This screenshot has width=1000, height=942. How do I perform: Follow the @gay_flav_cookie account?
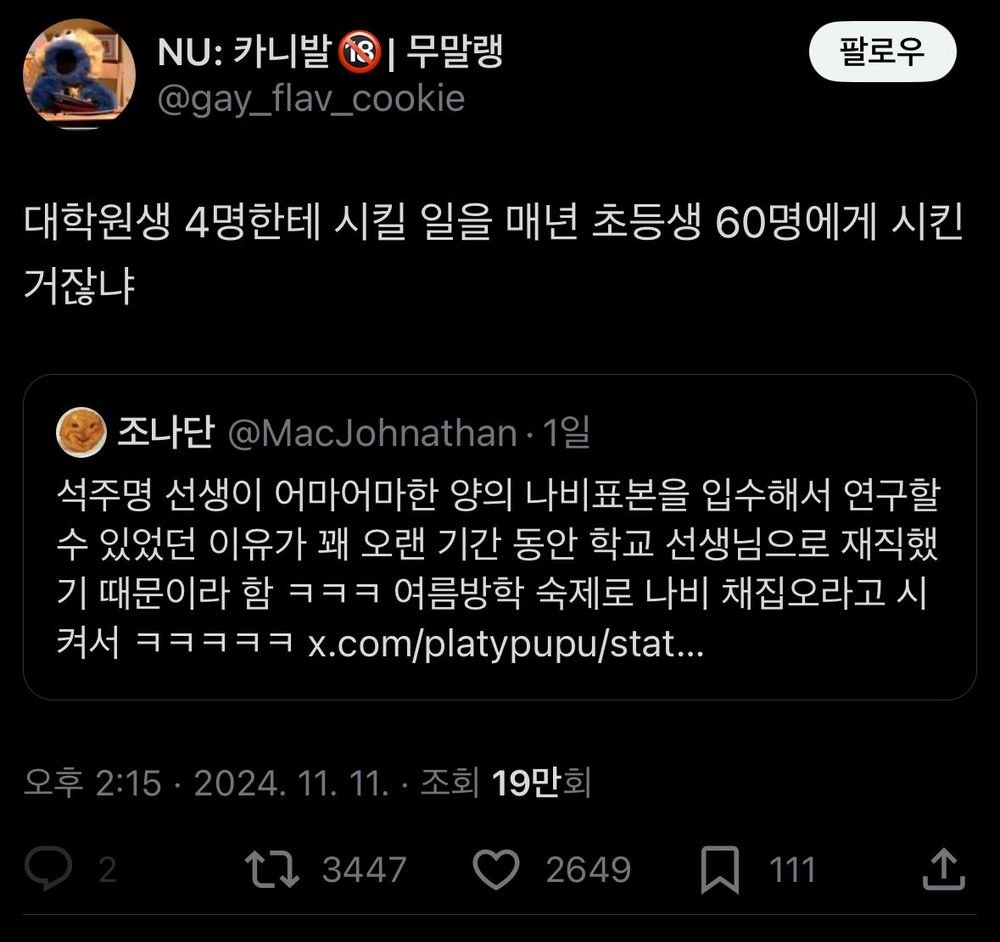(x=882, y=51)
